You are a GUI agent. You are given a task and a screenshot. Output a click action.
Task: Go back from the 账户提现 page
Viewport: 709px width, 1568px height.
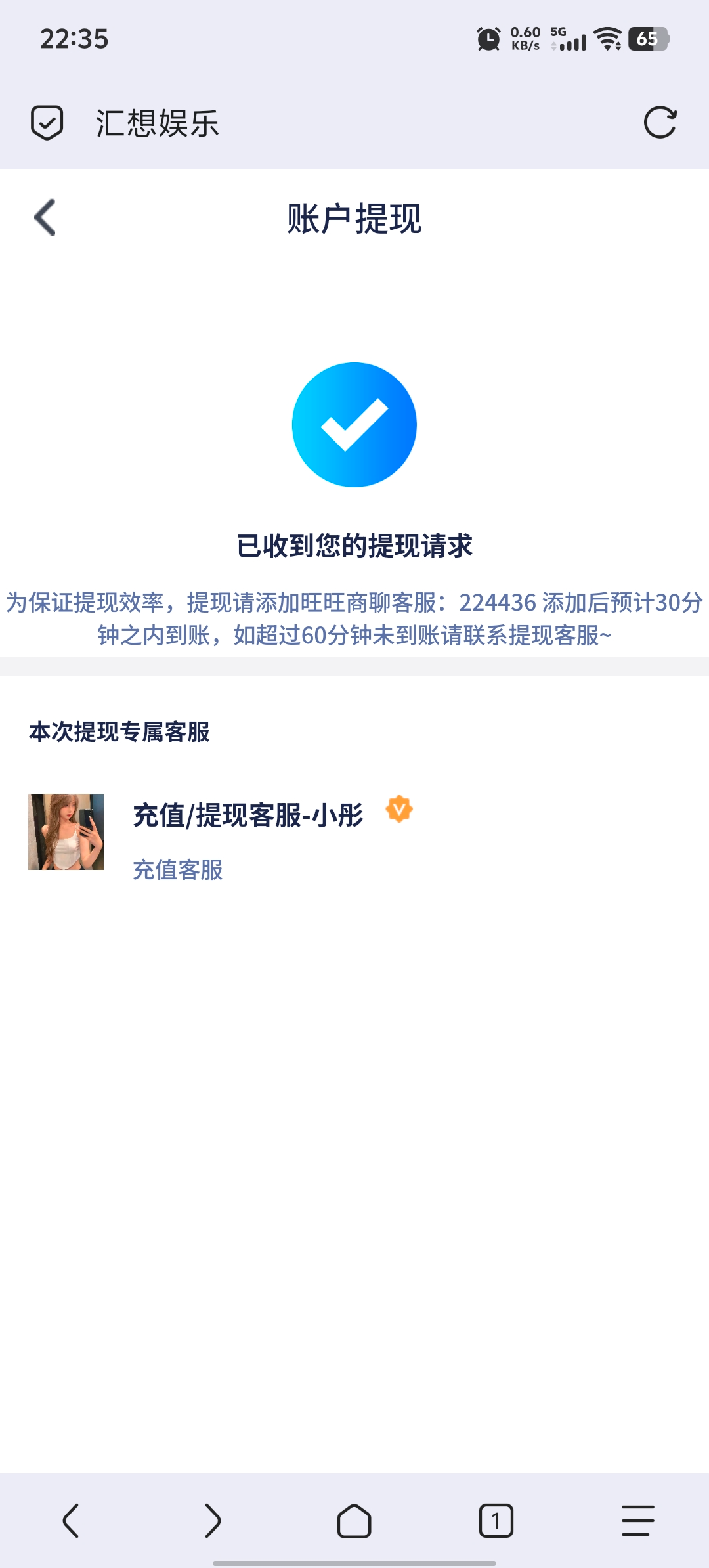pos(45,217)
